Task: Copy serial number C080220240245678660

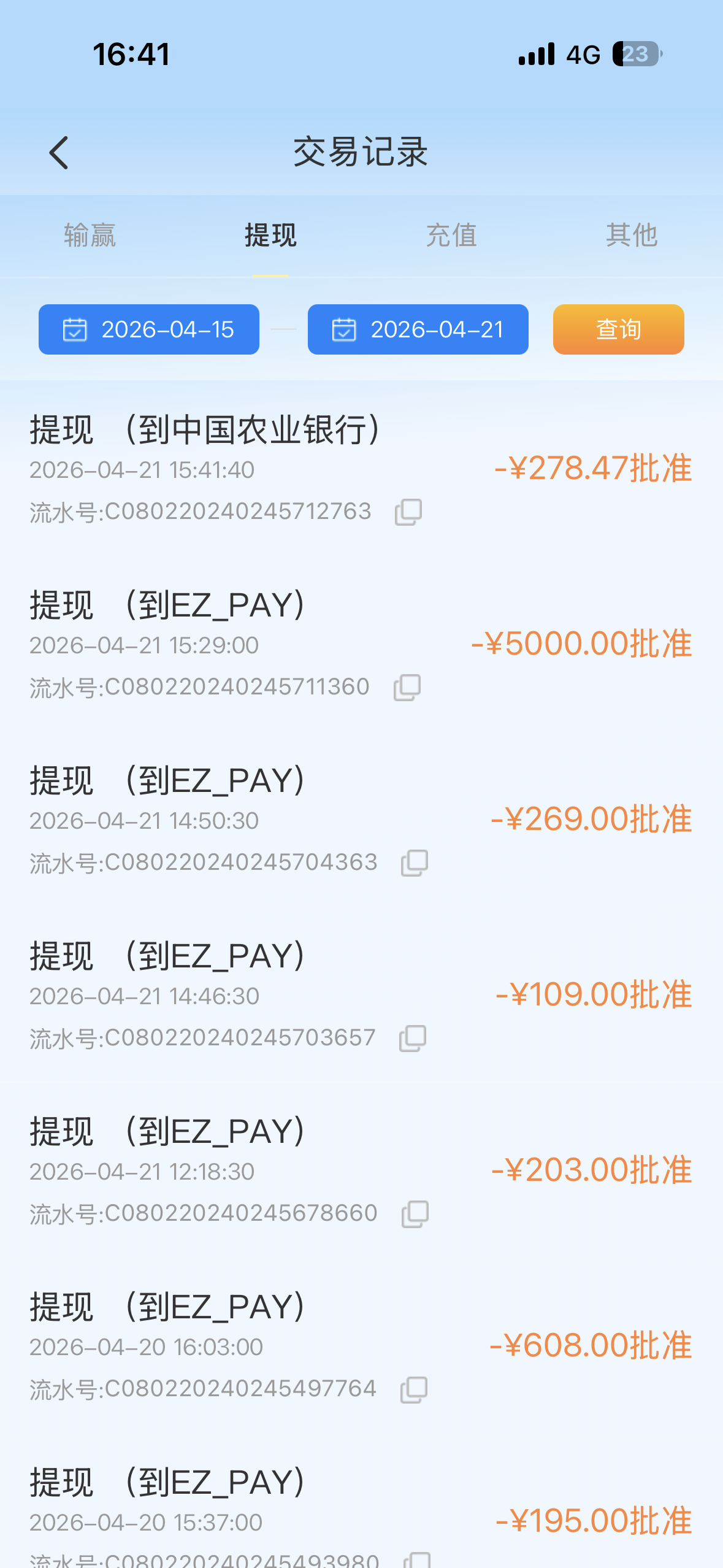Action: [415, 1214]
